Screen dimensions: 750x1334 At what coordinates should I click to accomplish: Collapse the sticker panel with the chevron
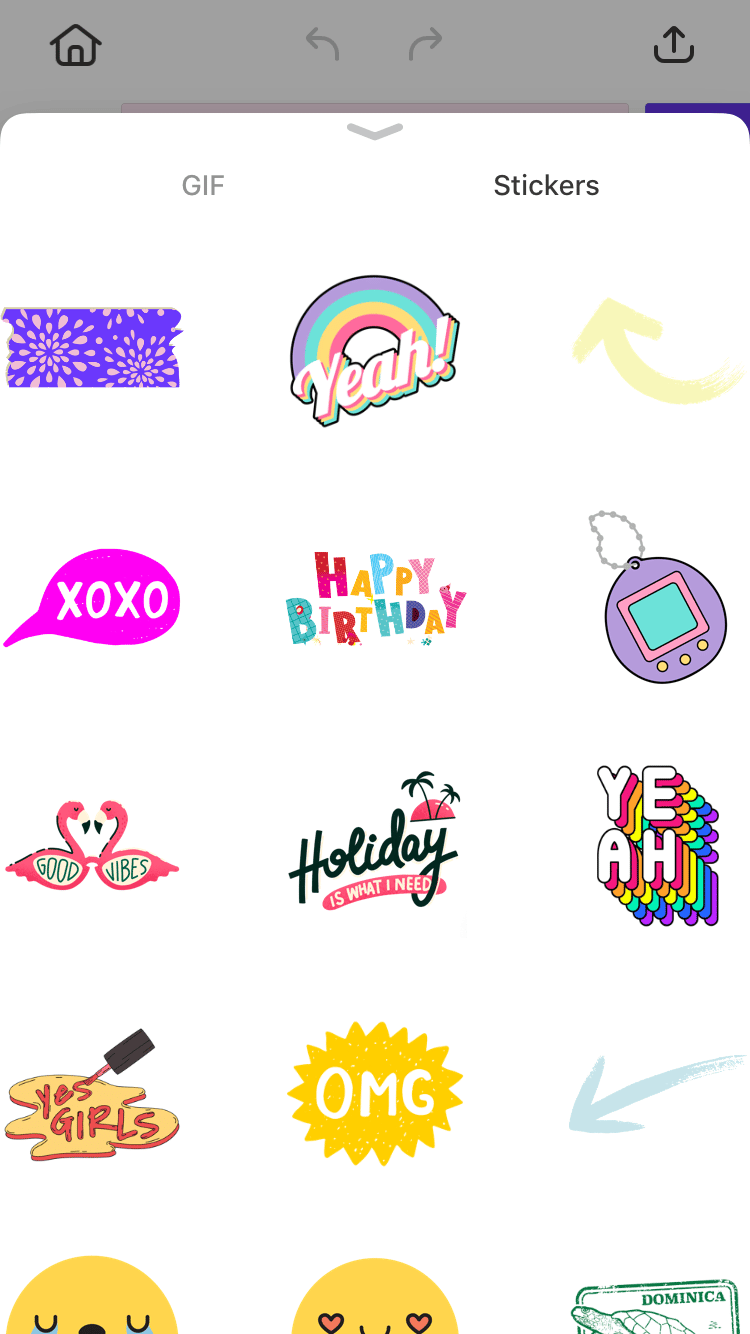(375, 132)
